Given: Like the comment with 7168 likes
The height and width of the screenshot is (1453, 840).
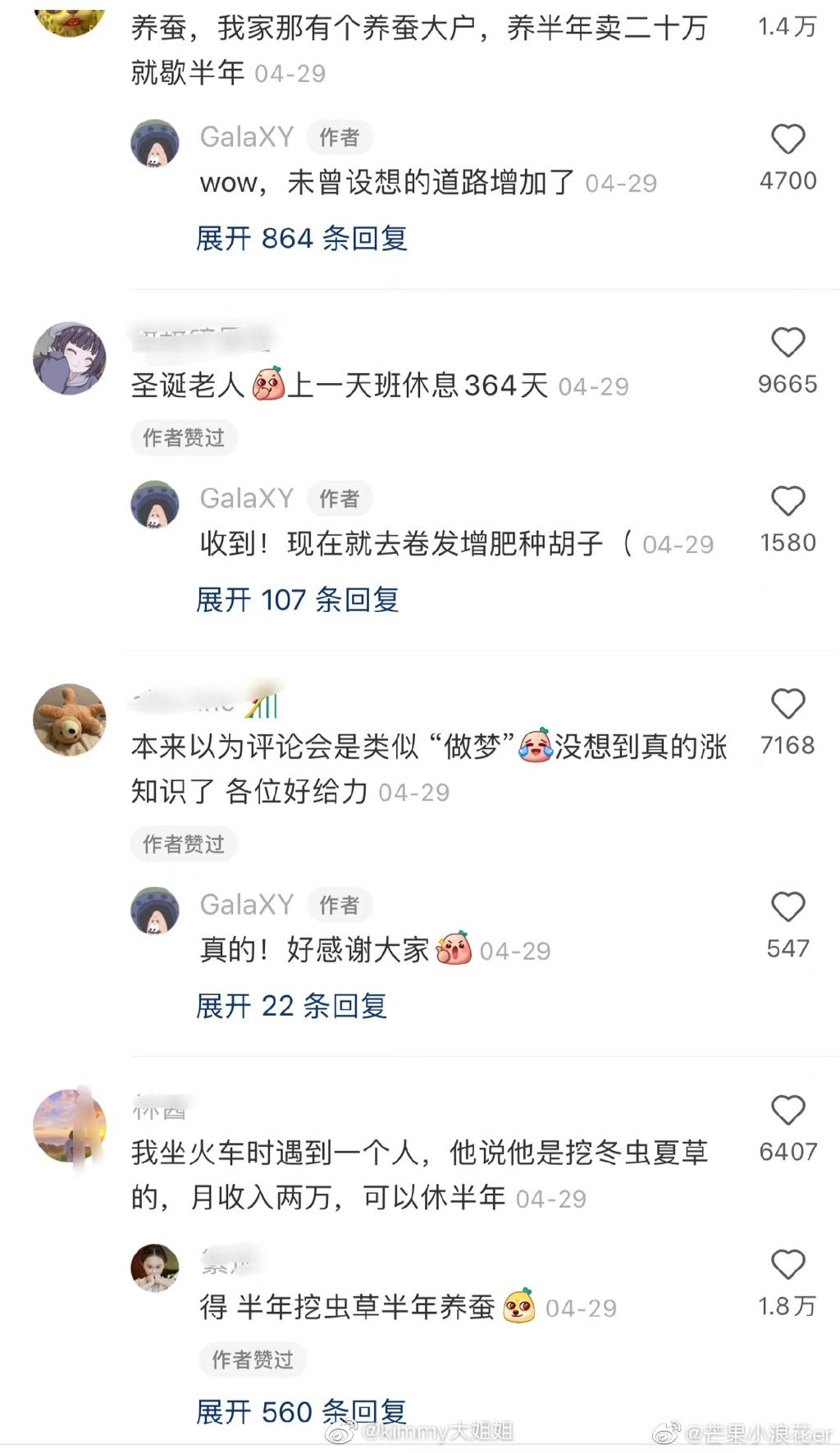Looking at the screenshot, I should pos(787,704).
